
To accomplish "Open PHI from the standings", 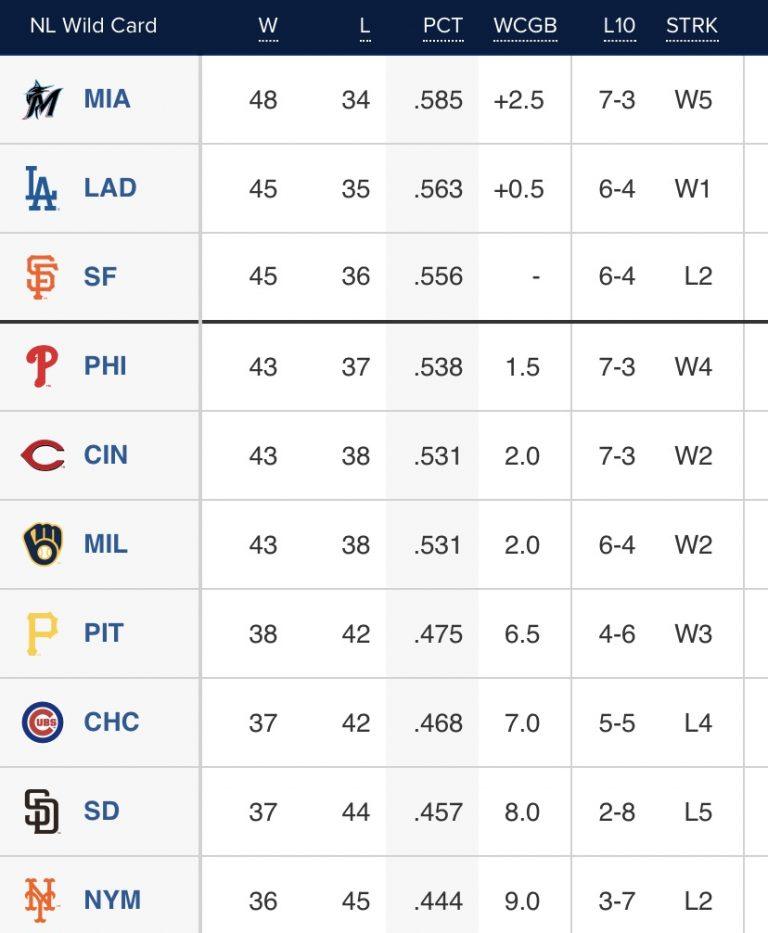I will pos(105,366).
